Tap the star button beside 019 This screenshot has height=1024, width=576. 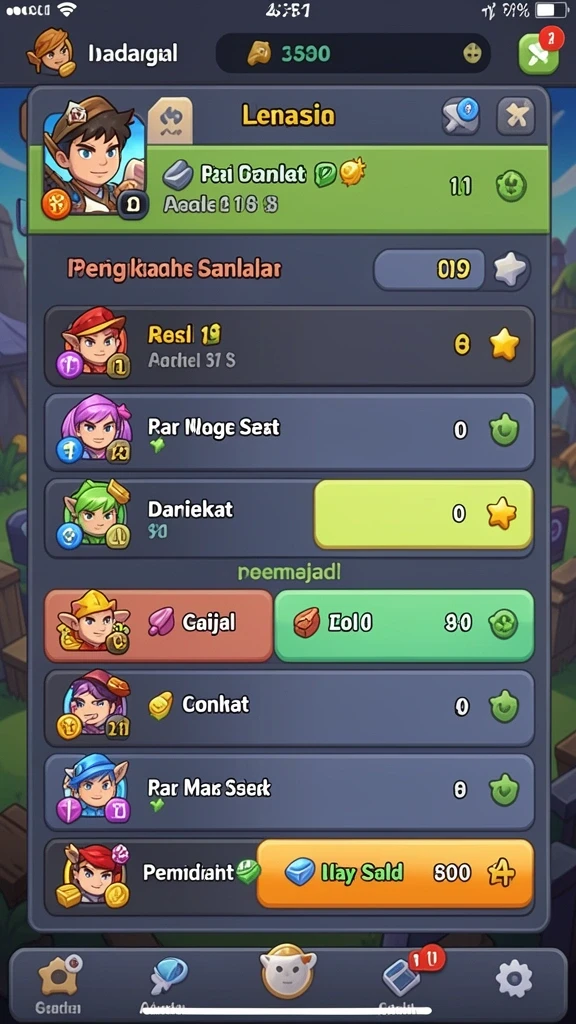510,269
